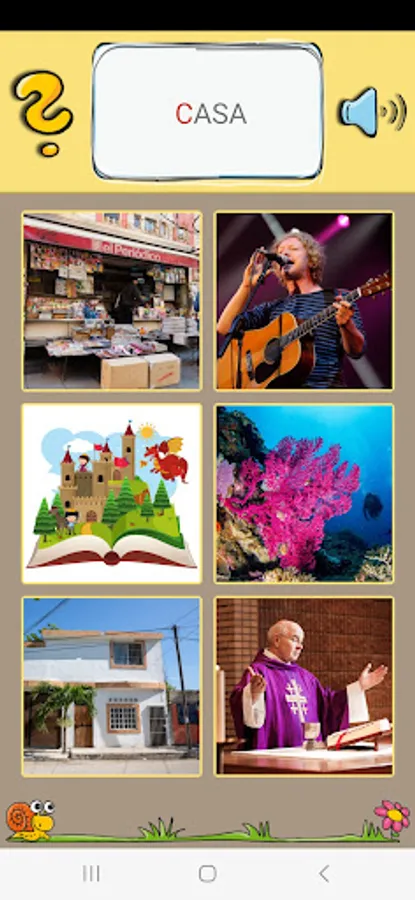Select the newsstand kiosk picture
This screenshot has height=900, width=415.
(112, 301)
